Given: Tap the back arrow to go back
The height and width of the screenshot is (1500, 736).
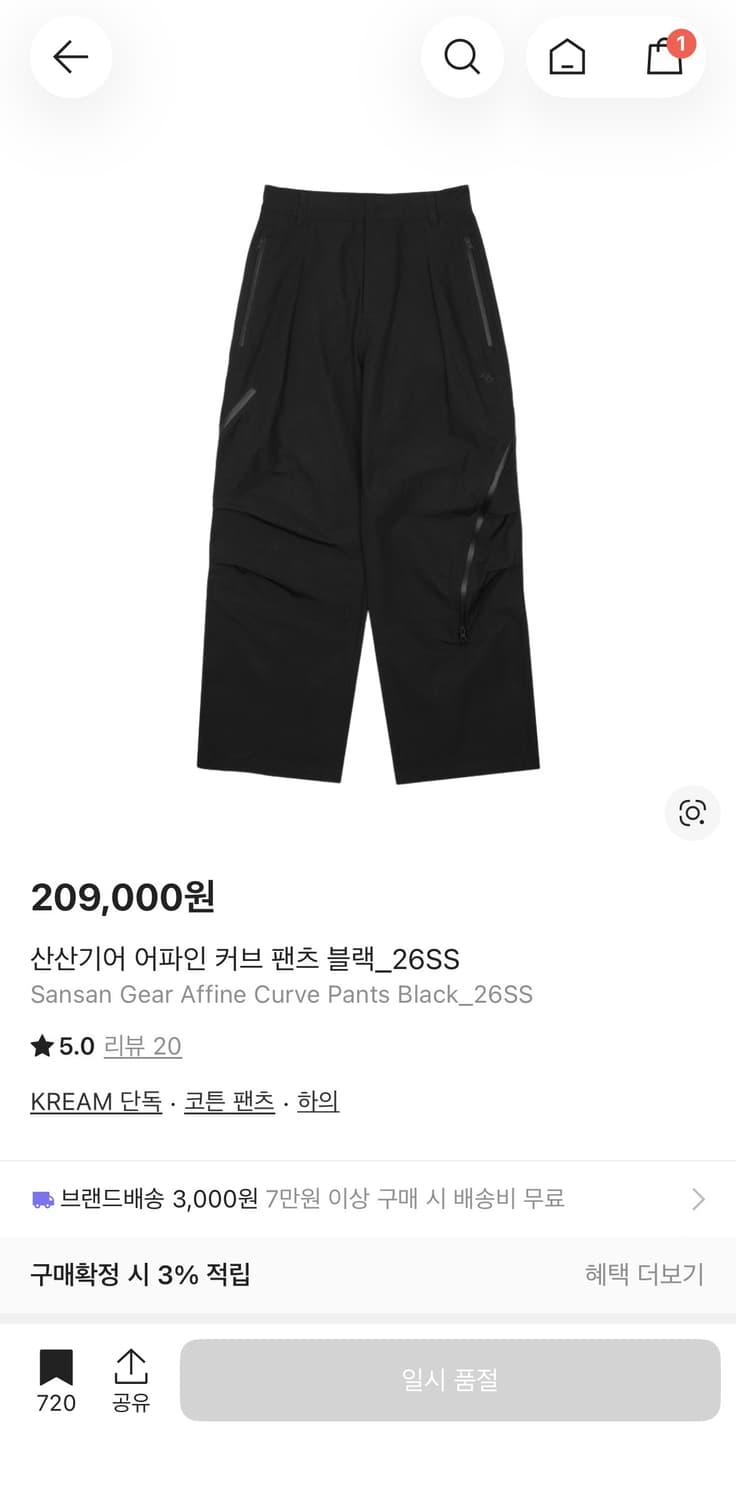Looking at the screenshot, I should pos(70,57).
